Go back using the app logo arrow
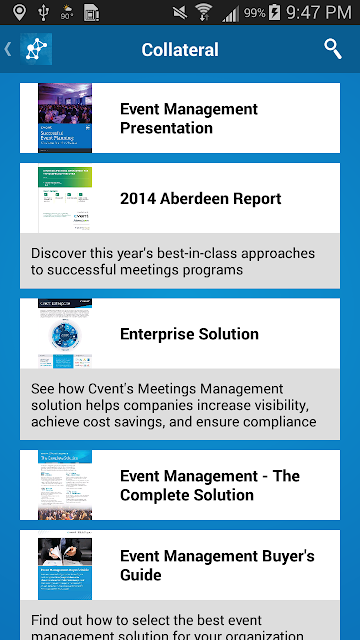Viewport: 360px width, 640px height. pyautogui.click(x=28, y=49)
